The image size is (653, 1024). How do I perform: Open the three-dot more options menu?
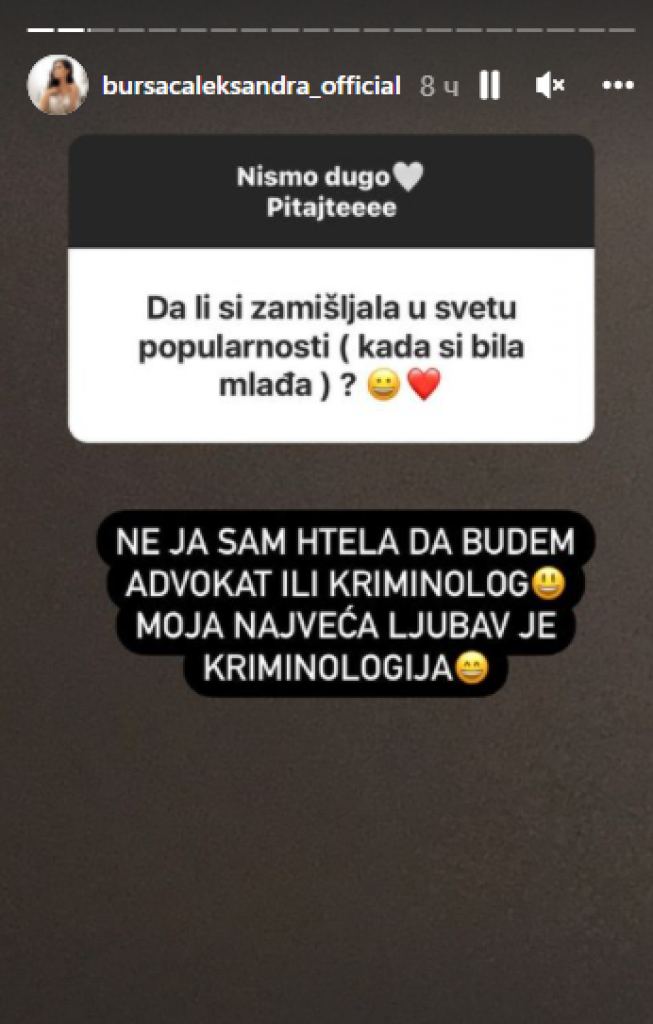618,86
